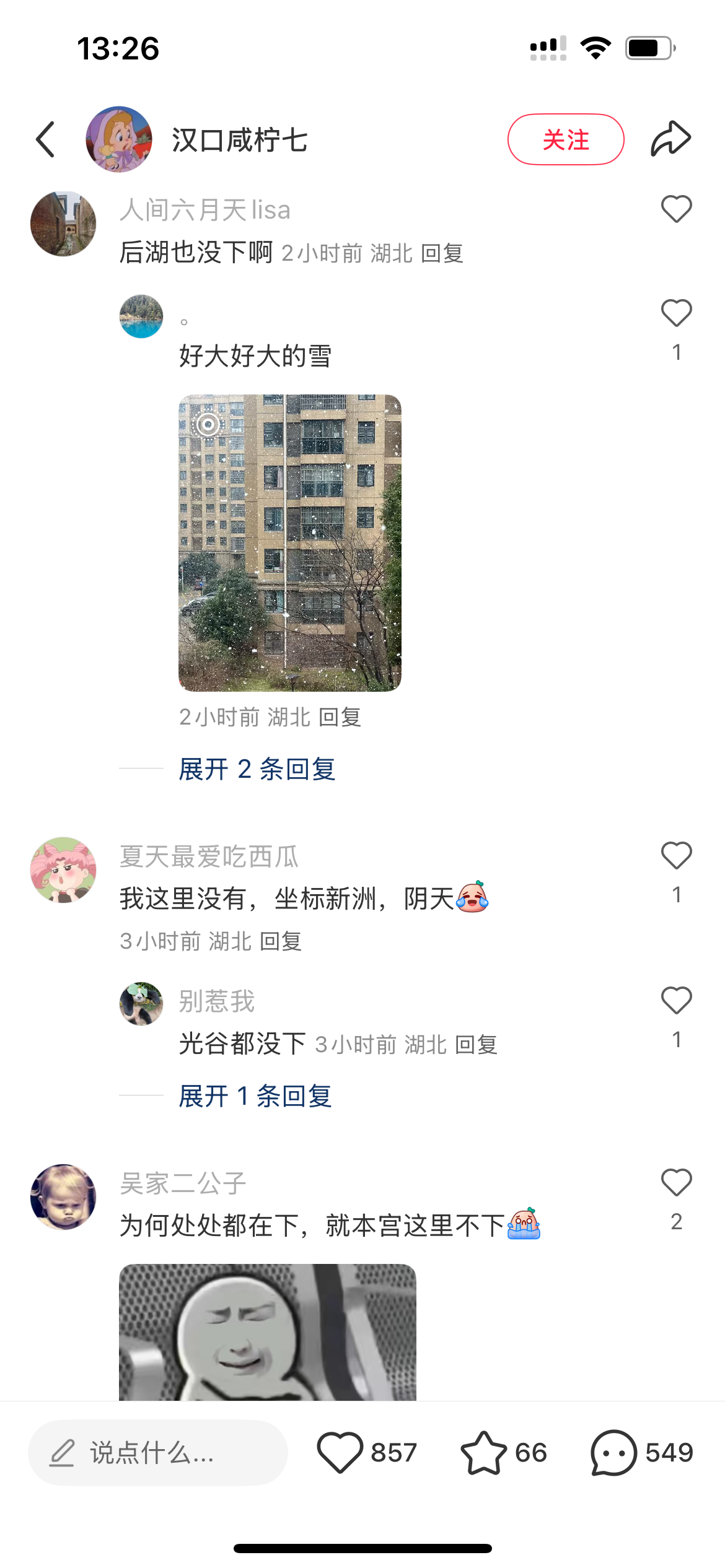Reply to 夏天最爱吃西瓜's comment
The width and height of the screenshot is (725, 1568).
pos(280,941)
